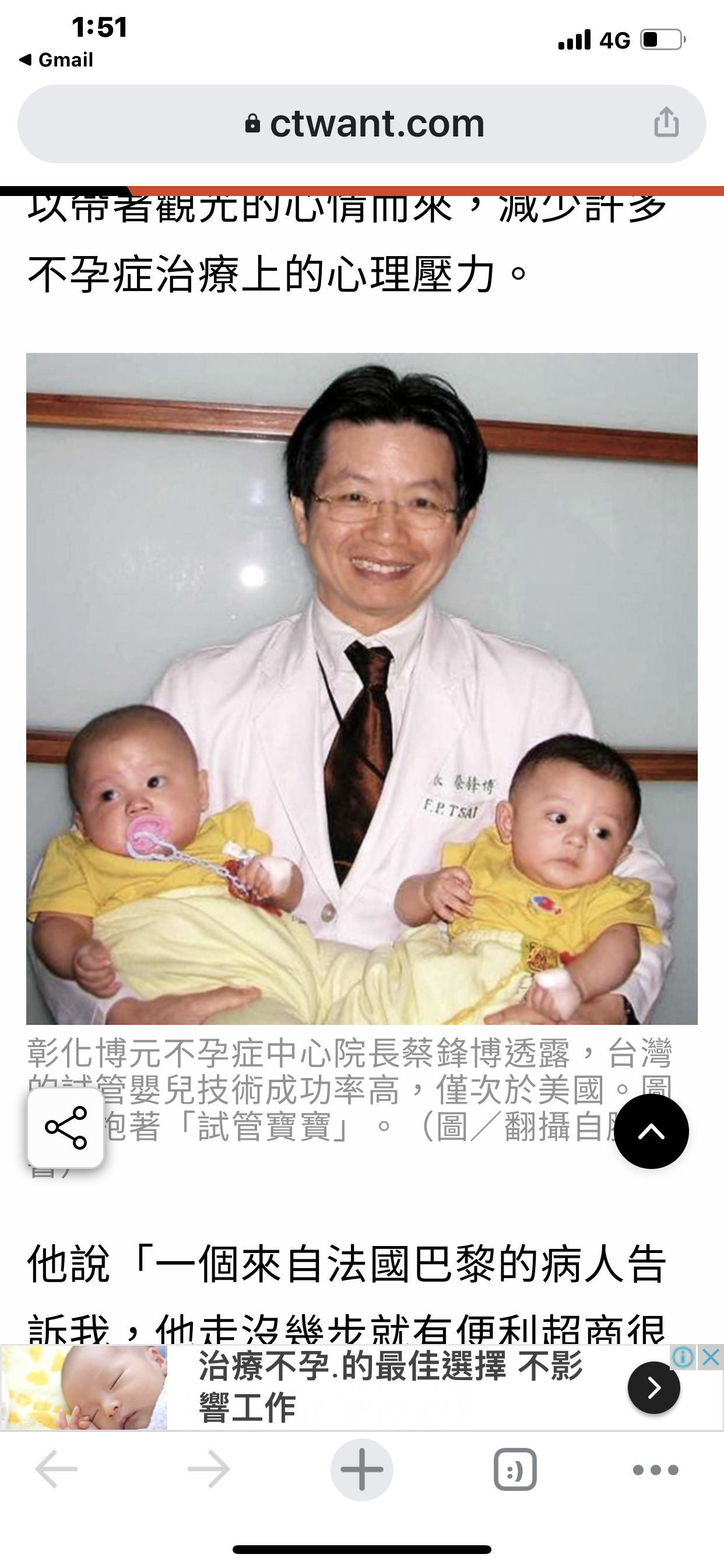Open the browser share sheet icon
This screenshot has height=1568, width=724.
click(x=666, y=123)
